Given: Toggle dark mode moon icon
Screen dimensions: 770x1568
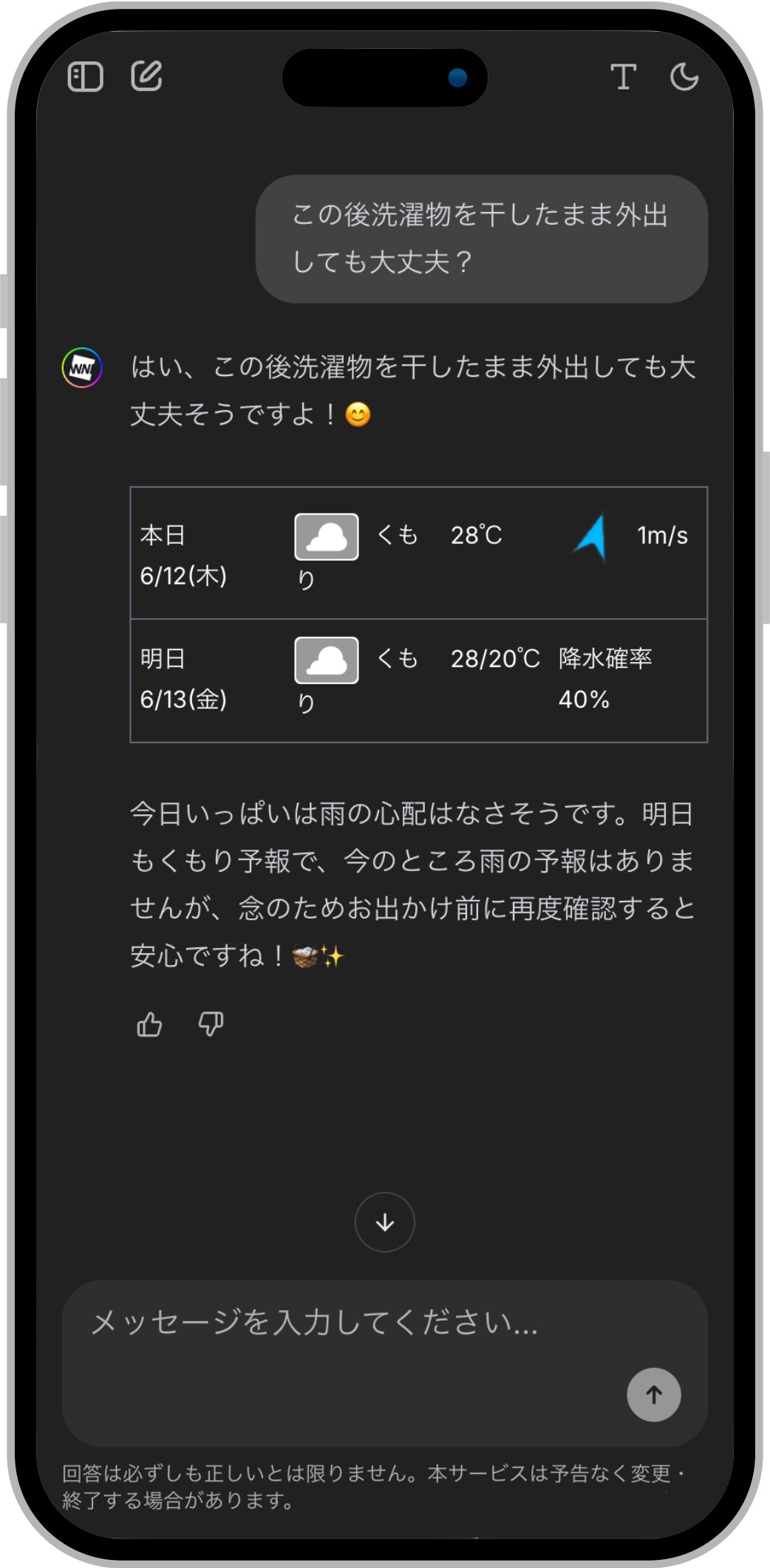Looking at the screenshot, I should (x=684, y=77).
